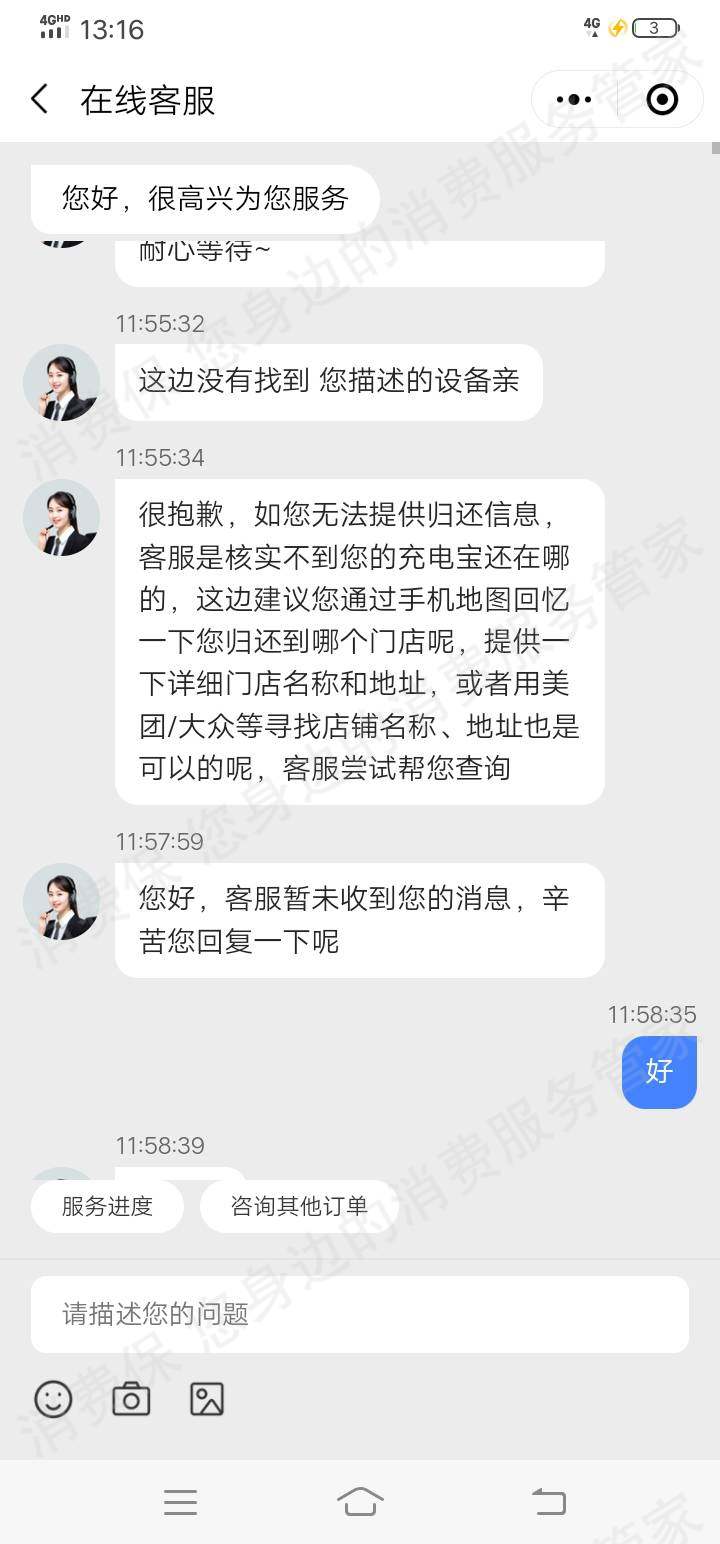Close the mini program with the circle button
The height and width of the screenshot is (1544, 720).
(x=662, y=100)
